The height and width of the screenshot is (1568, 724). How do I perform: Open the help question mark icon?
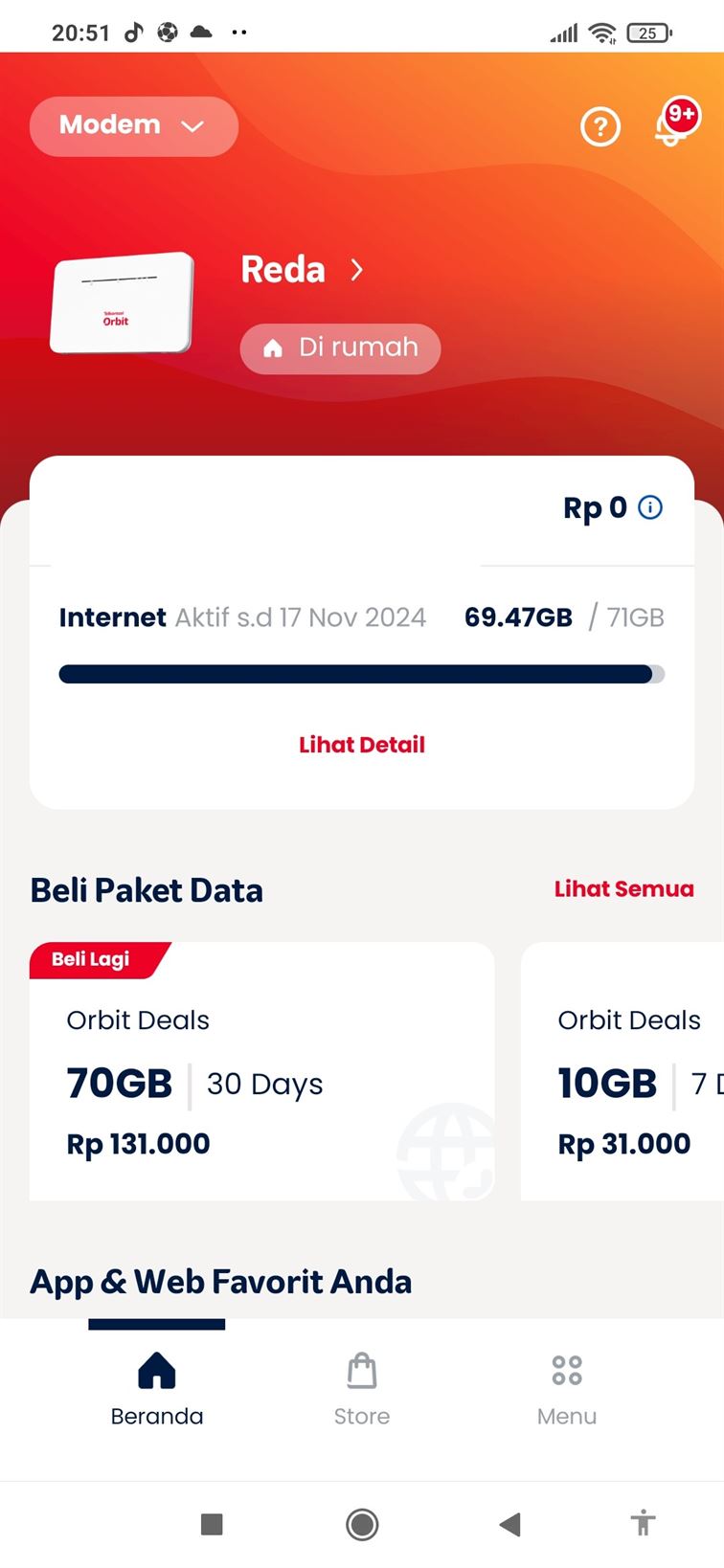tap(600, 126)
